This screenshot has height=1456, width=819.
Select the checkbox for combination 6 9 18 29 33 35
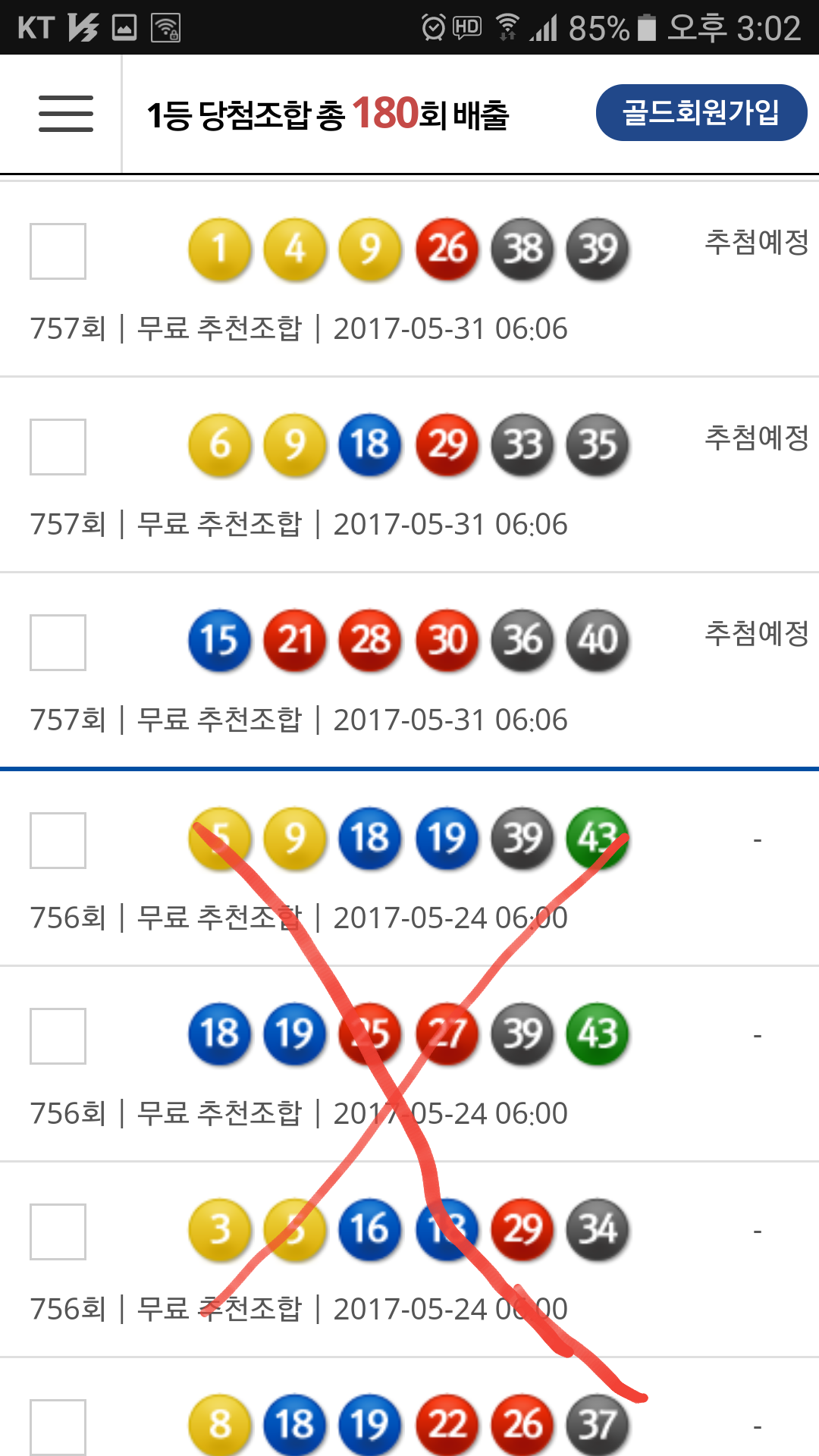coord(58,447)
